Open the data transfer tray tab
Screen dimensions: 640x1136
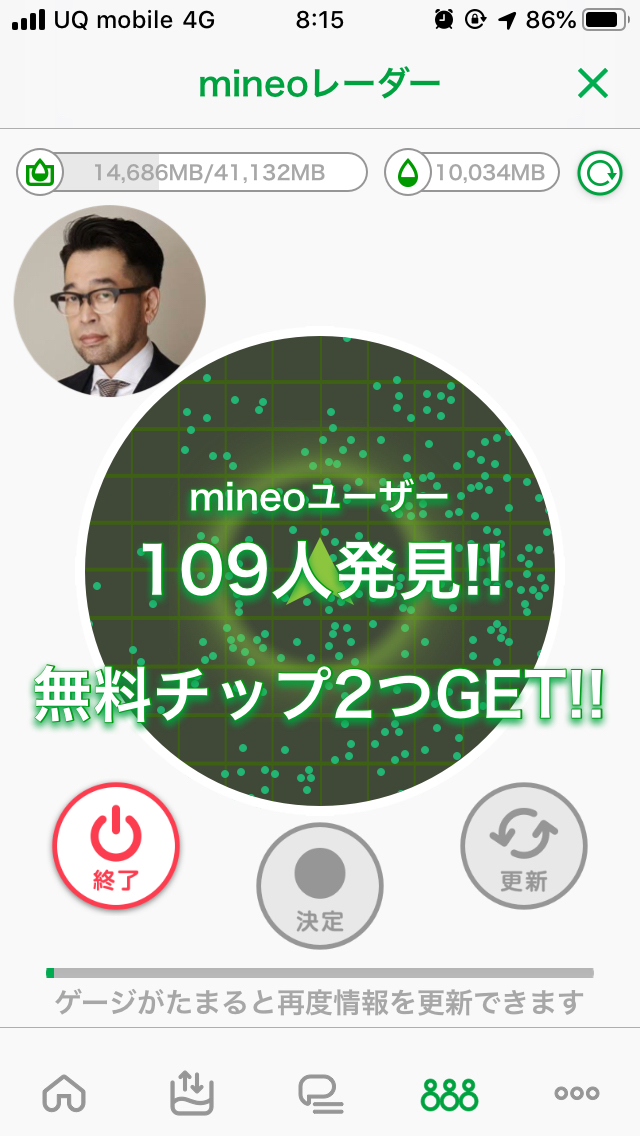tap(191, 1093)
